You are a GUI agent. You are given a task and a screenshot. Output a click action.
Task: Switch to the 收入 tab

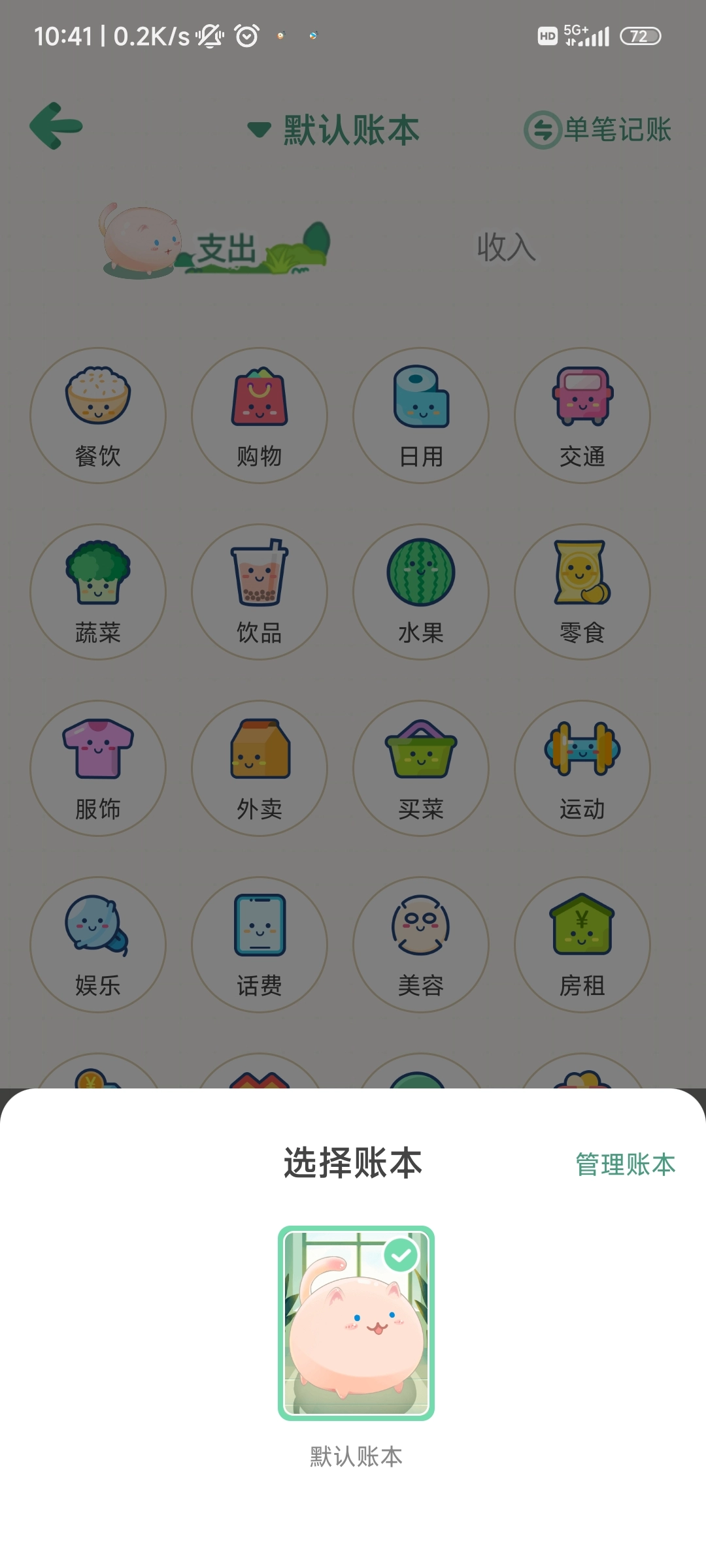505,248
